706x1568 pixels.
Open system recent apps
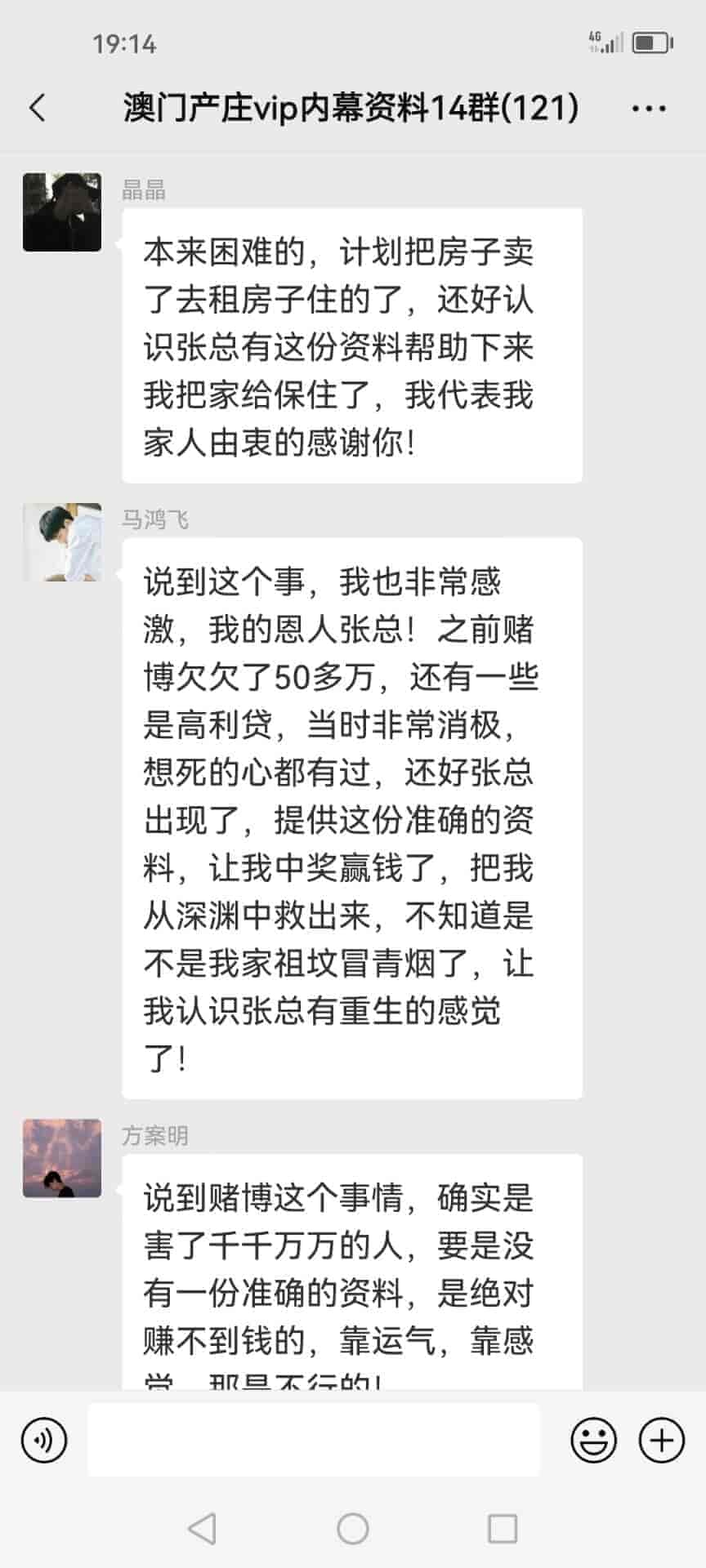tap(503, 1528)
